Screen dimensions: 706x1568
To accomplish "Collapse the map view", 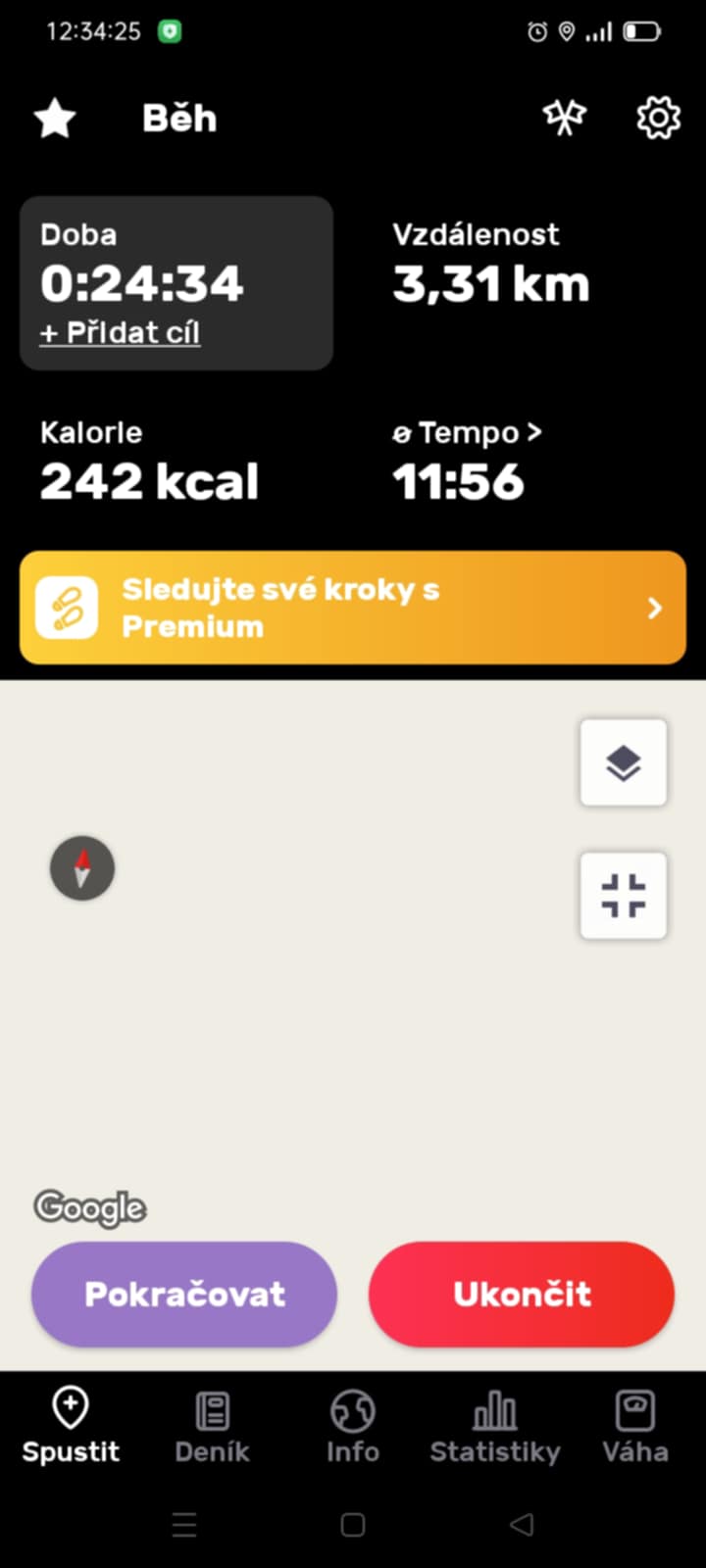I will (624, 896).
